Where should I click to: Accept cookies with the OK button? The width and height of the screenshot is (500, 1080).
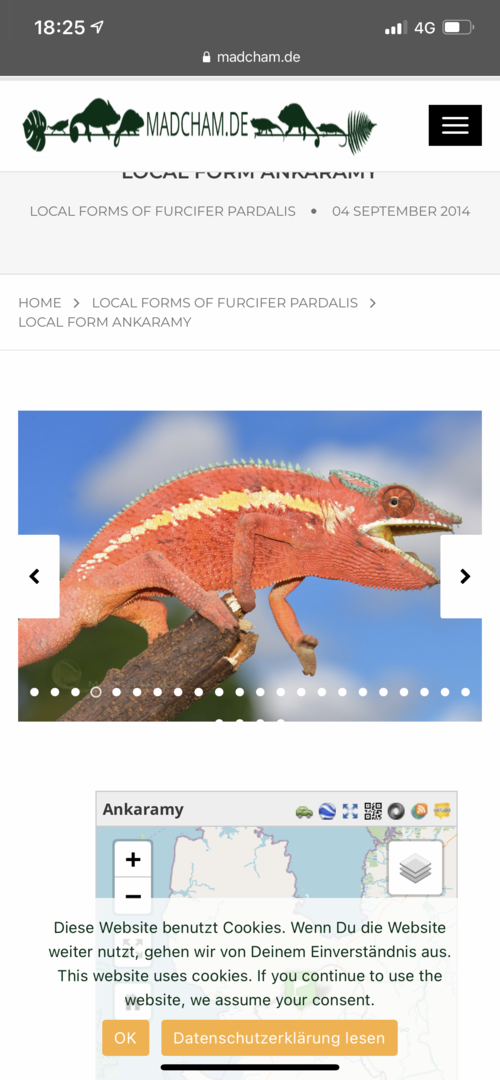(x=125, y=1038)
